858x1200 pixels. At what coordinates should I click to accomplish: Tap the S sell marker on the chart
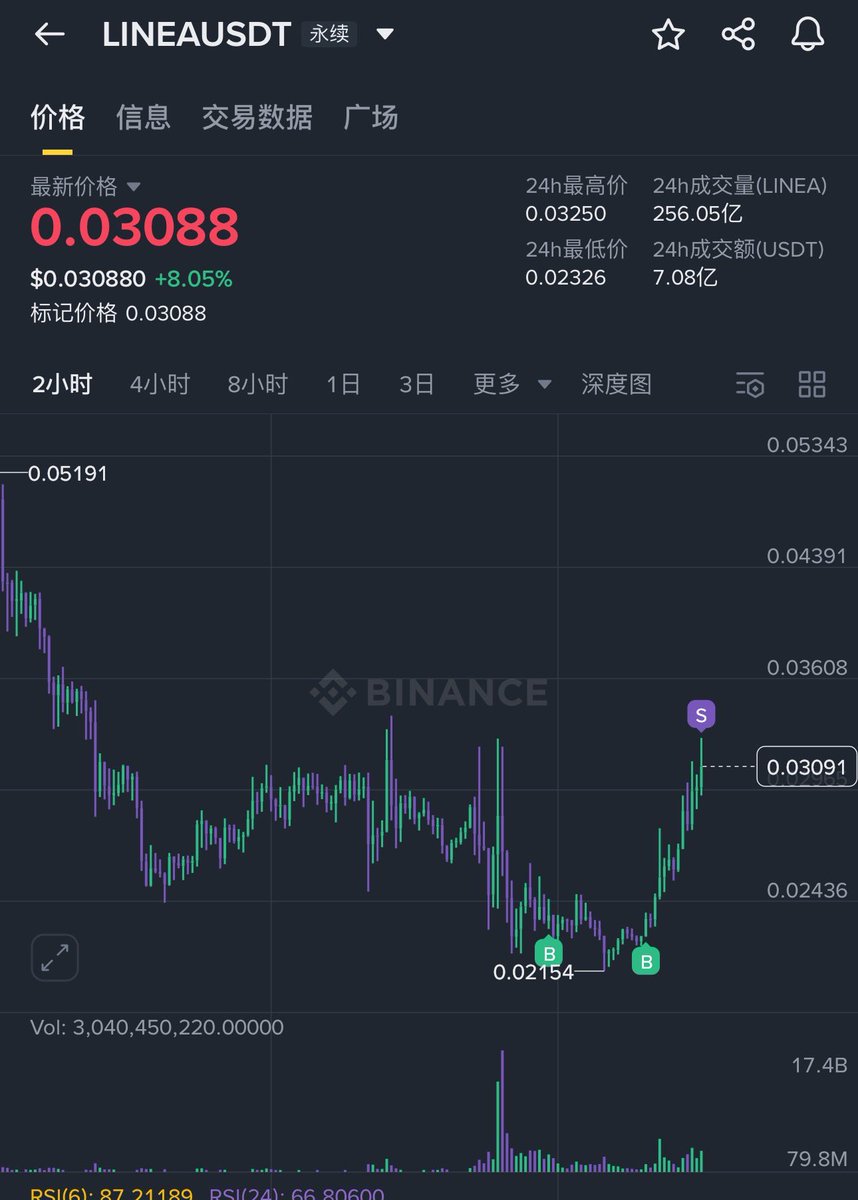[701, 715]
